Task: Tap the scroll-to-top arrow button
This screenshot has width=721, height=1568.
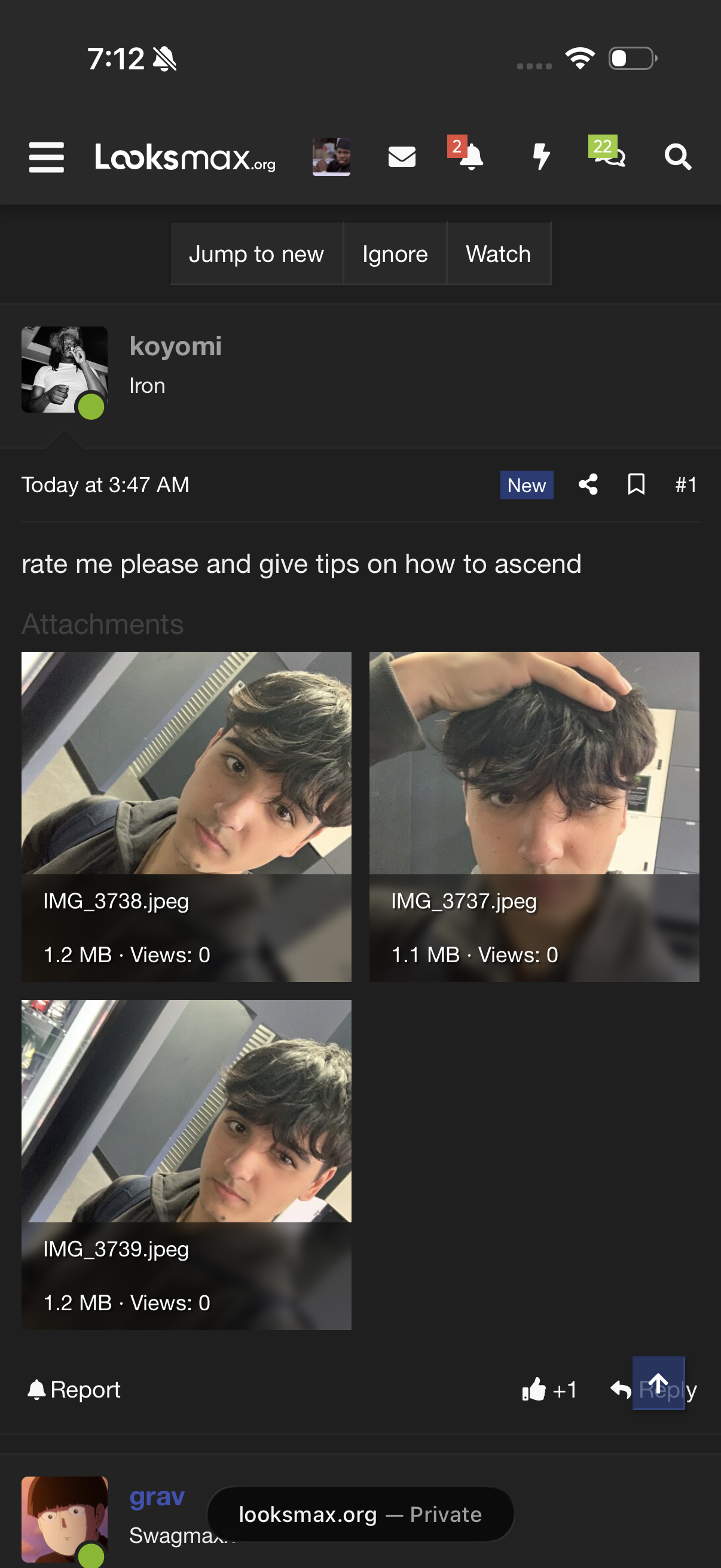Action: point(658,1383)
